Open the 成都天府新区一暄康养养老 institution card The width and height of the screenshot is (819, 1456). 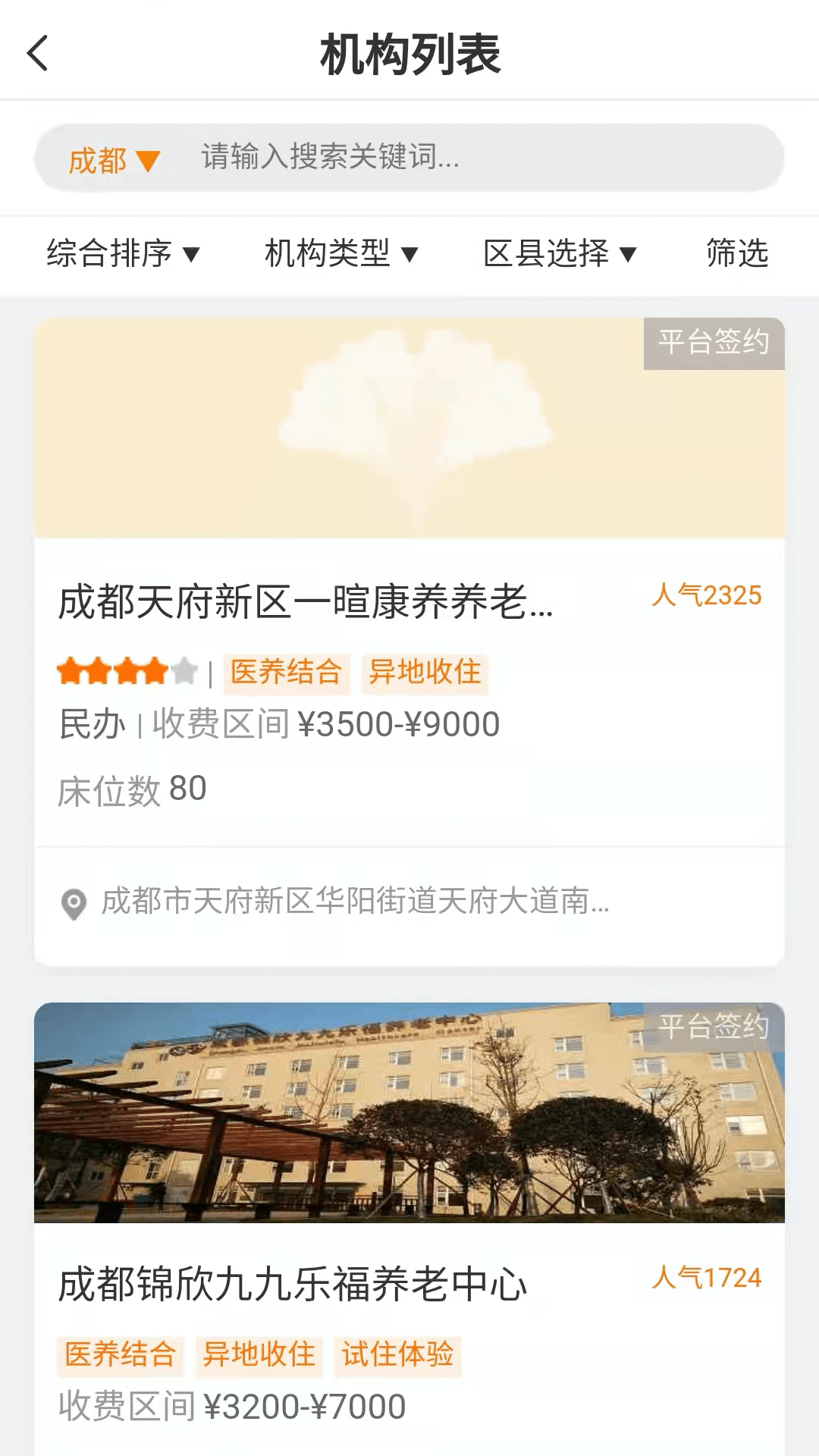click(x=409, y=642)
